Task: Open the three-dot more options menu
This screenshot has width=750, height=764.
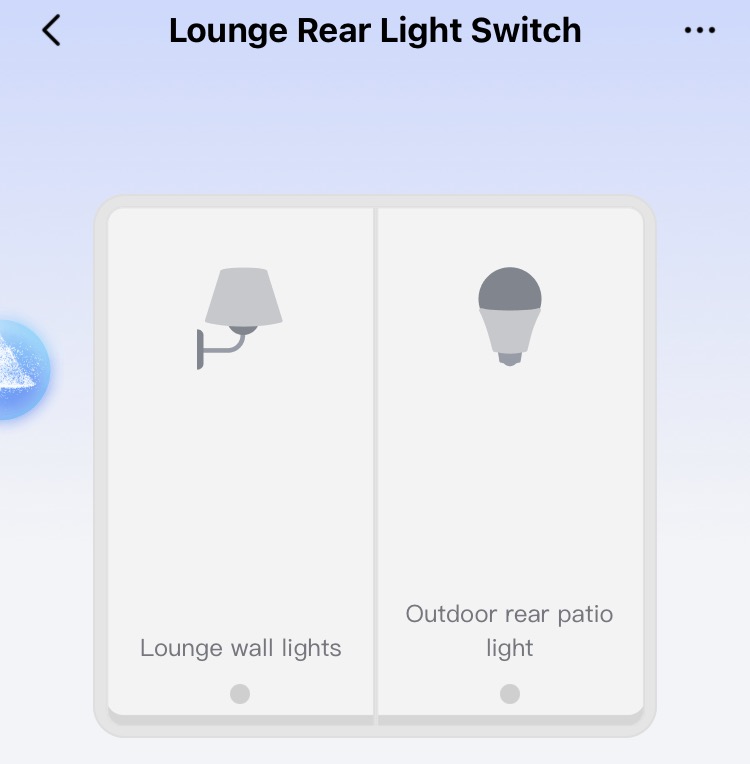Action: point(699,31)
